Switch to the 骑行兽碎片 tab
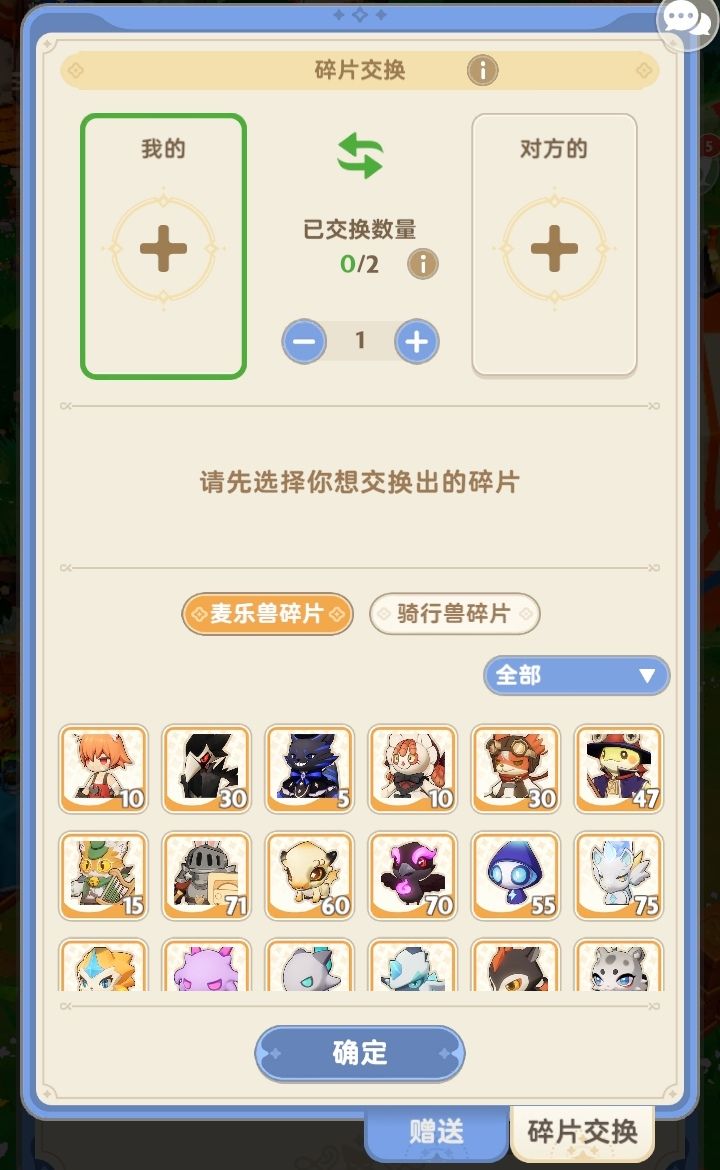Viewport: 720px width, 1170px height. coord(454,614)
